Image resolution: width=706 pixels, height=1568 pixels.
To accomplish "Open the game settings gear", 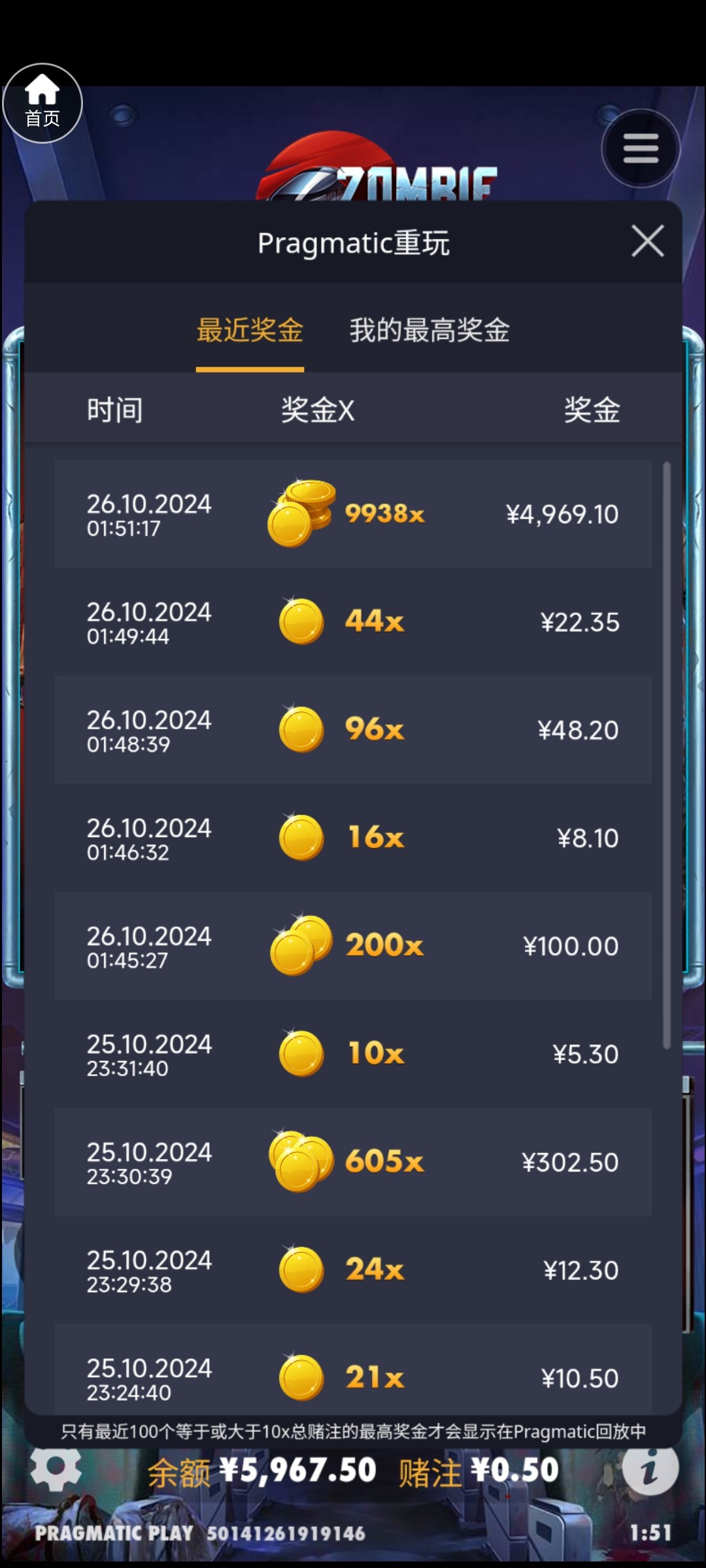I will [x=56, y=1468].
